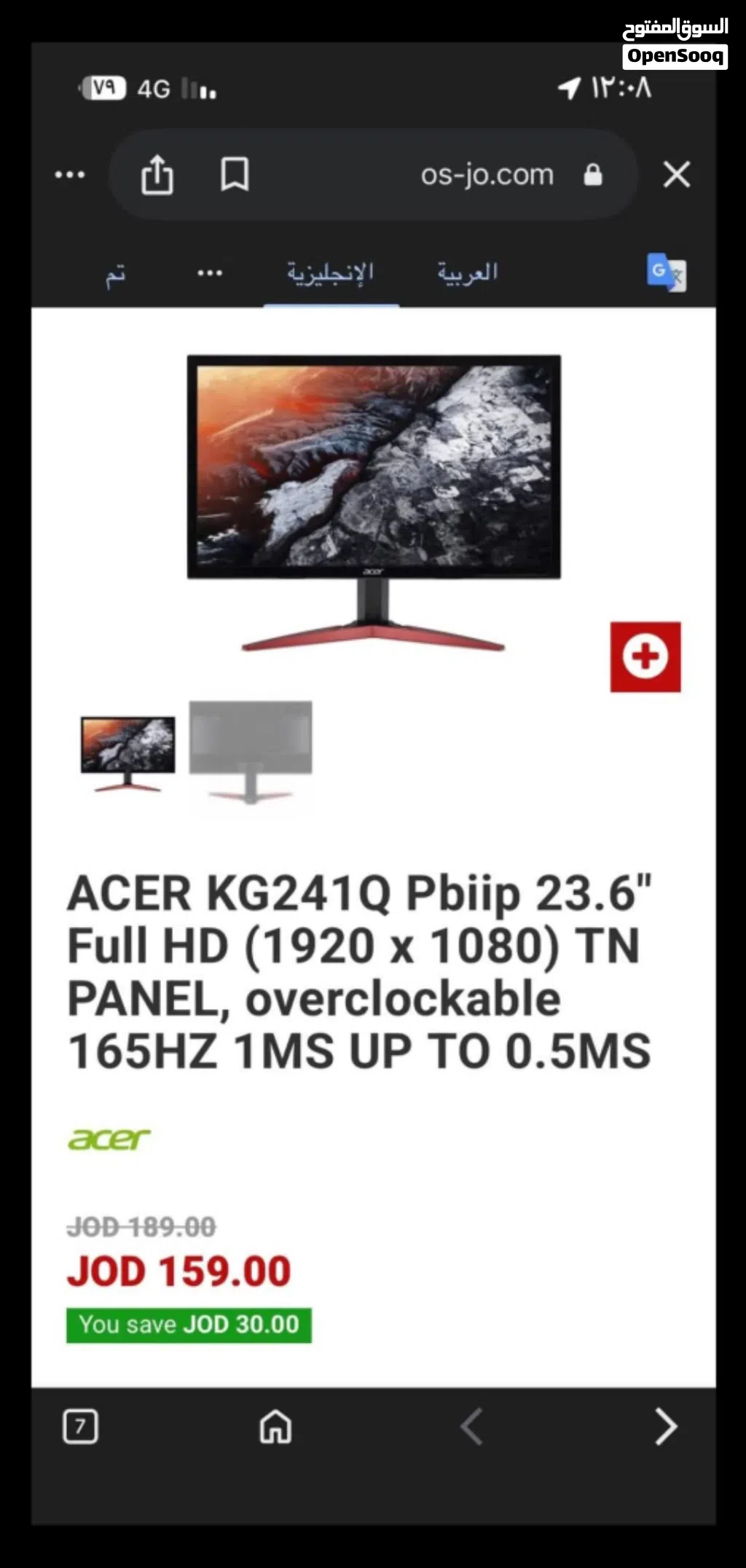Close the in-app browser with the X
Image resolution: width=746 pixels, height=1568 pixels.
676,175
